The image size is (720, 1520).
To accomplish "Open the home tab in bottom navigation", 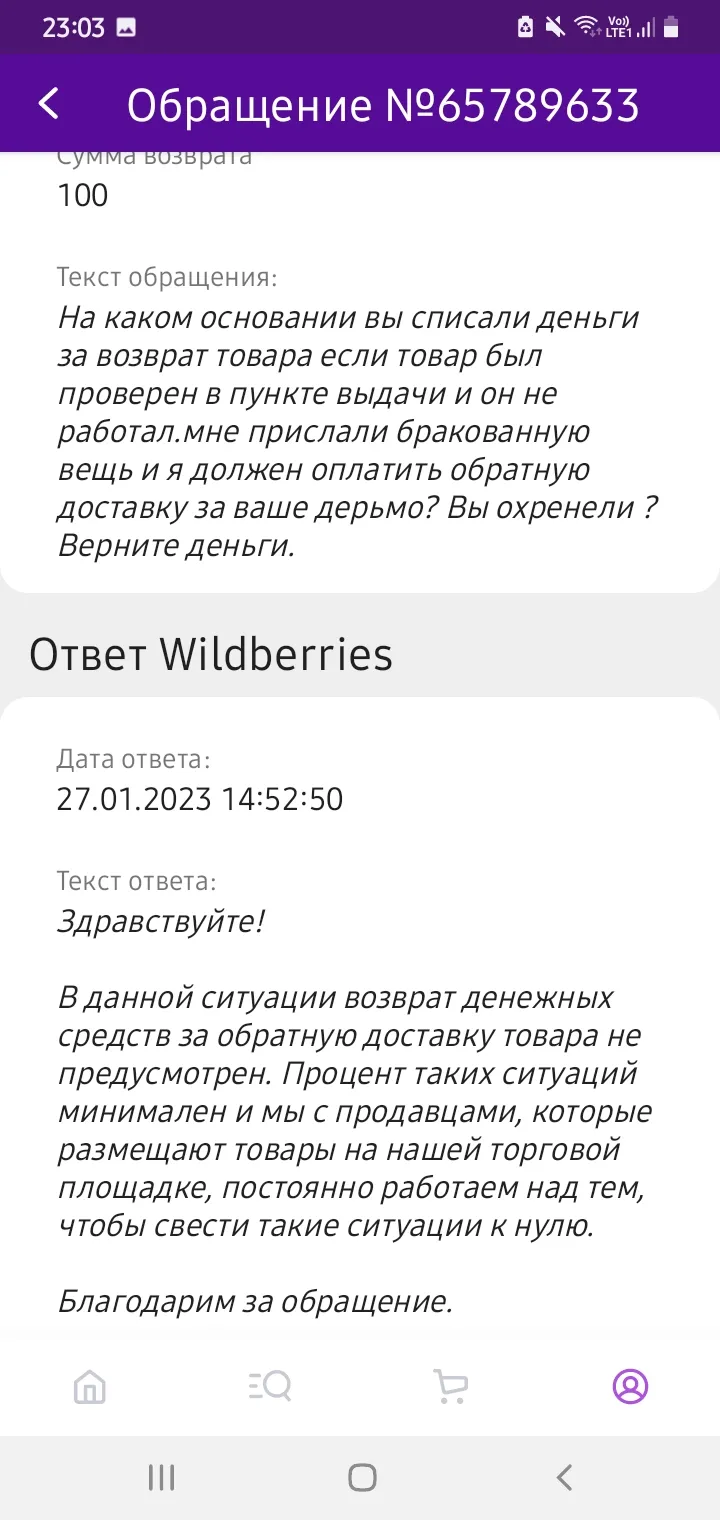I will [90, 1386].
